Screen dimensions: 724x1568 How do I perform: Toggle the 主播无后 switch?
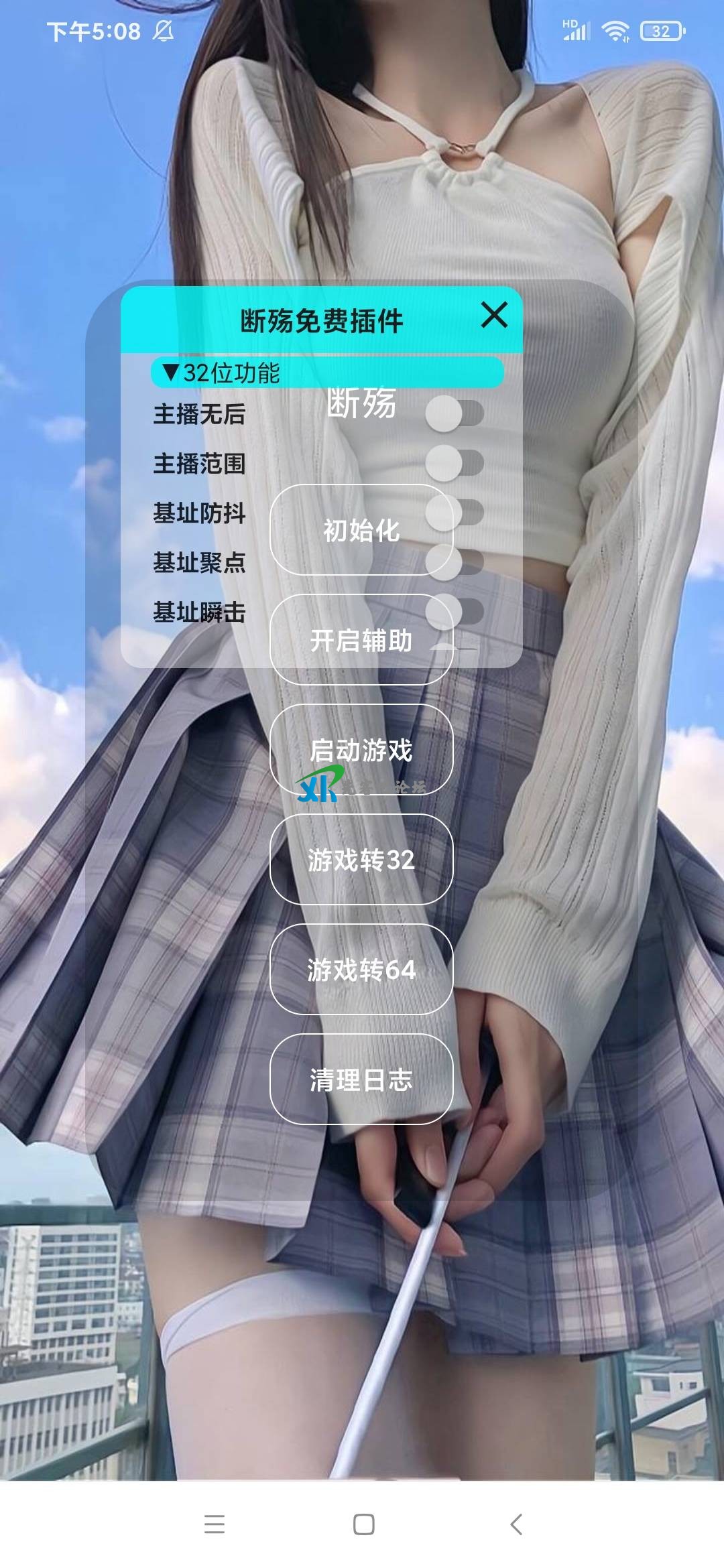pyautogui.click(x=455, y=413)
